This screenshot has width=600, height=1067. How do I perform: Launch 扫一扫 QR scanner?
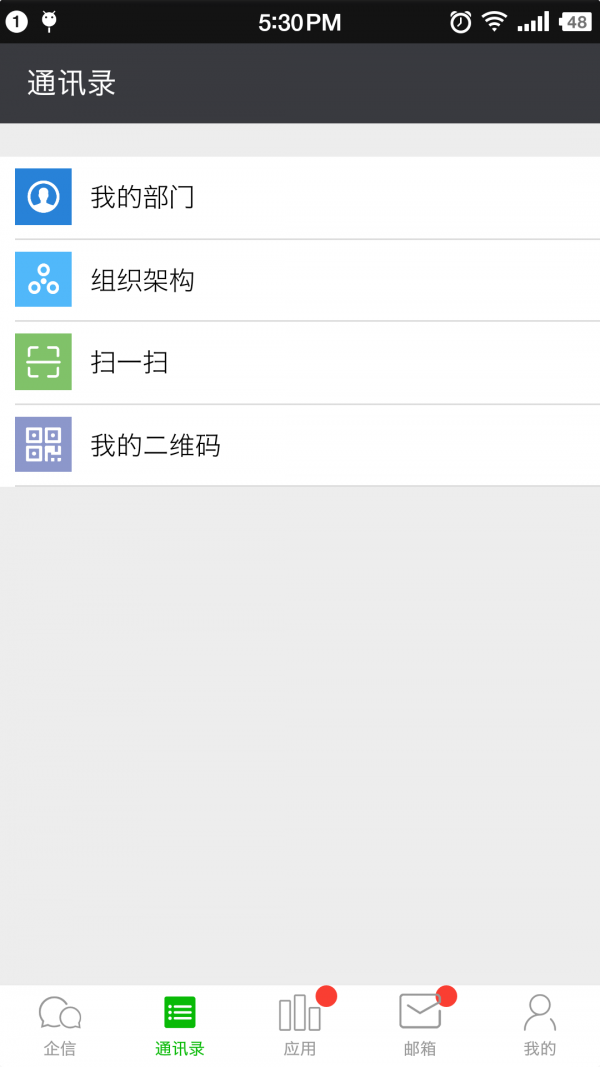click(x=300, y=362)
